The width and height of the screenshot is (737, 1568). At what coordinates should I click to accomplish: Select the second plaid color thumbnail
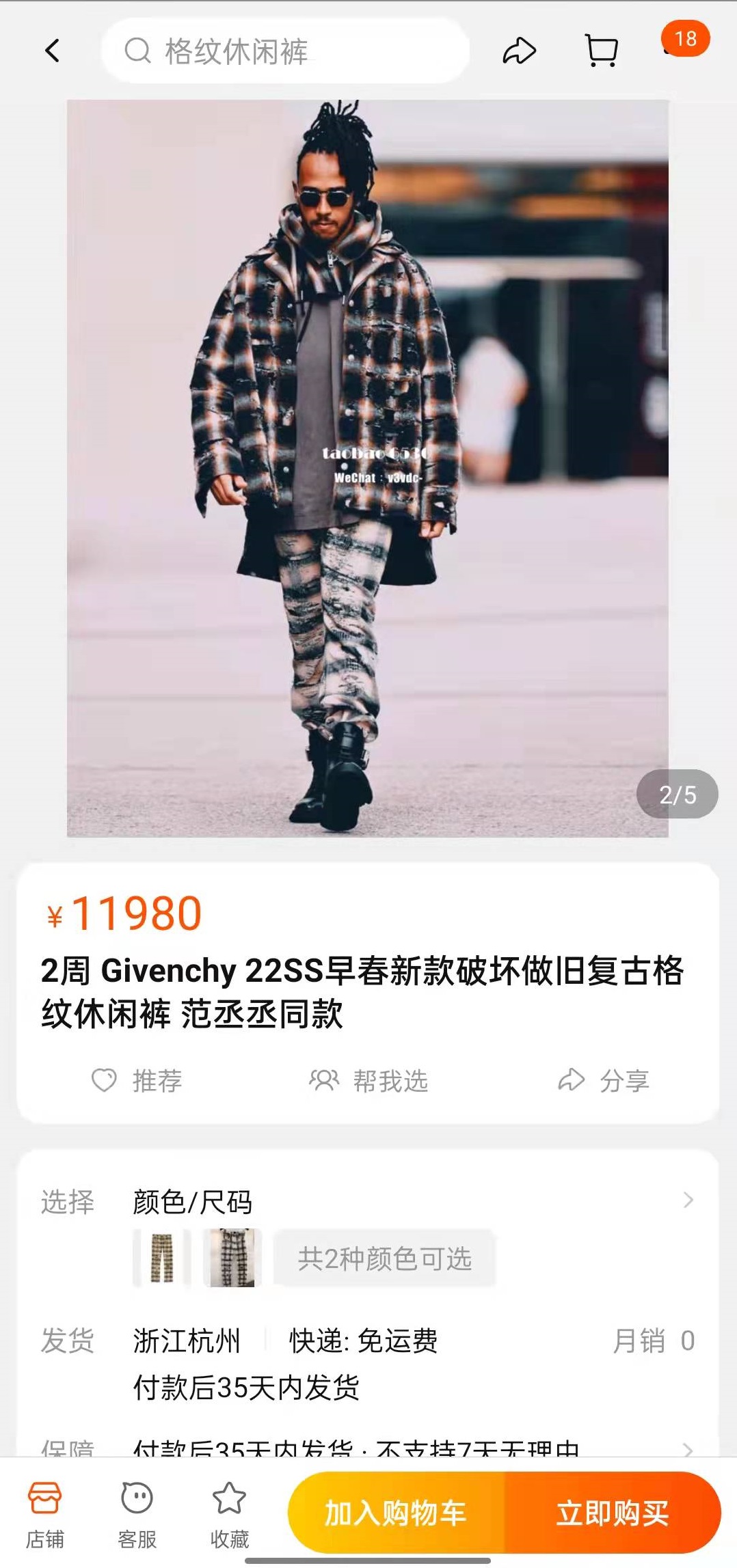pyautogui.click(x=232, y=1258)
